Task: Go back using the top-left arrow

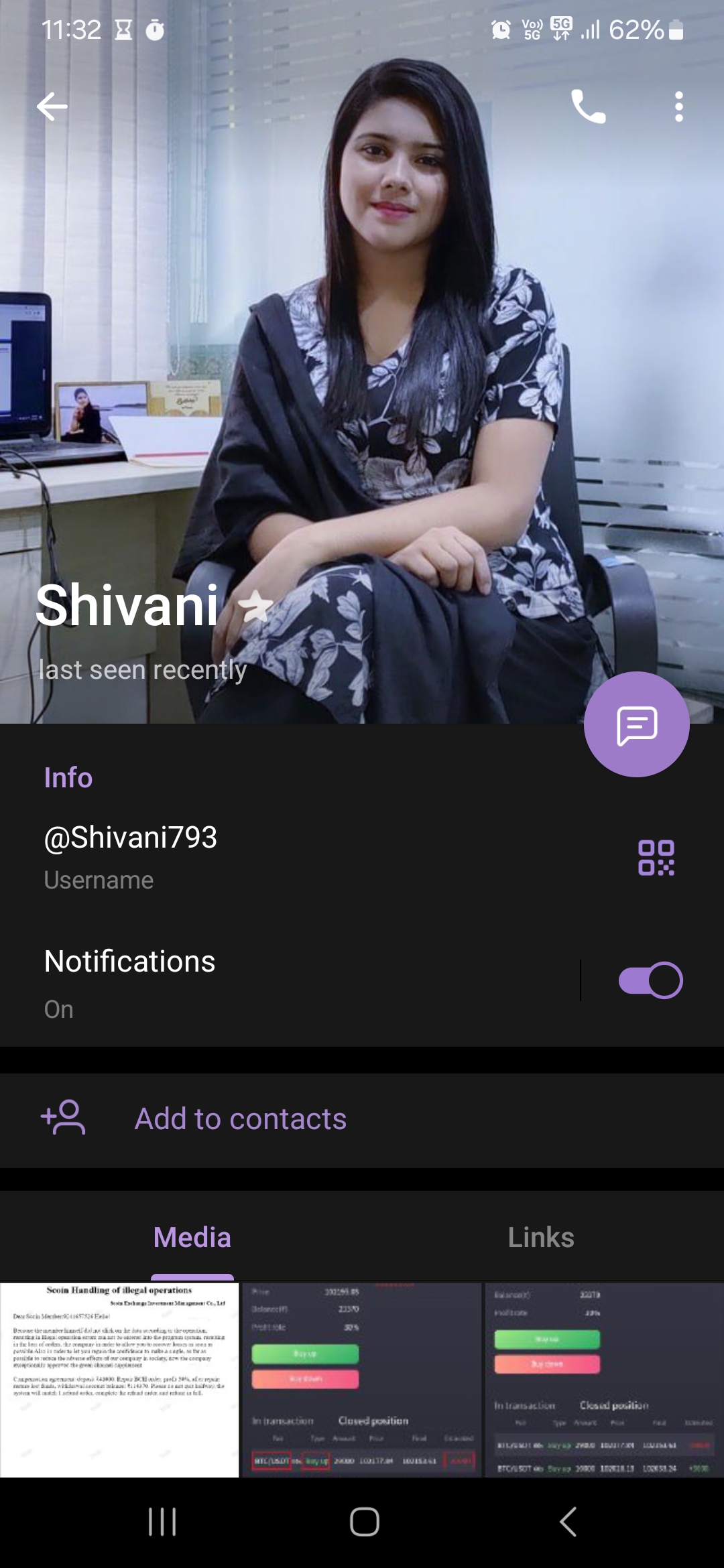Action: (x=52, y=107)
